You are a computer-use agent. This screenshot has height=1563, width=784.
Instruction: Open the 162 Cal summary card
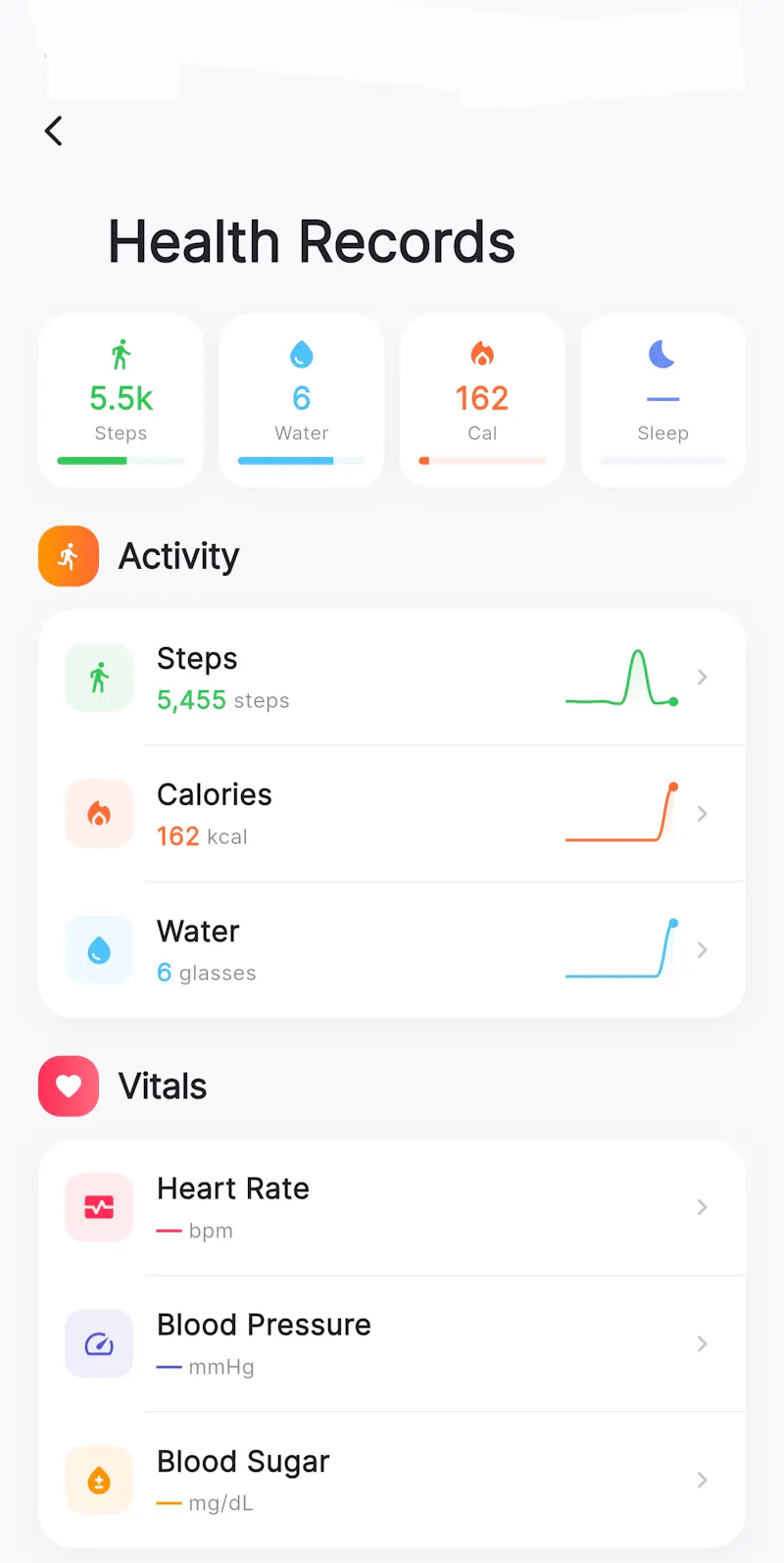pyautogui.click(x=482, y=400)
